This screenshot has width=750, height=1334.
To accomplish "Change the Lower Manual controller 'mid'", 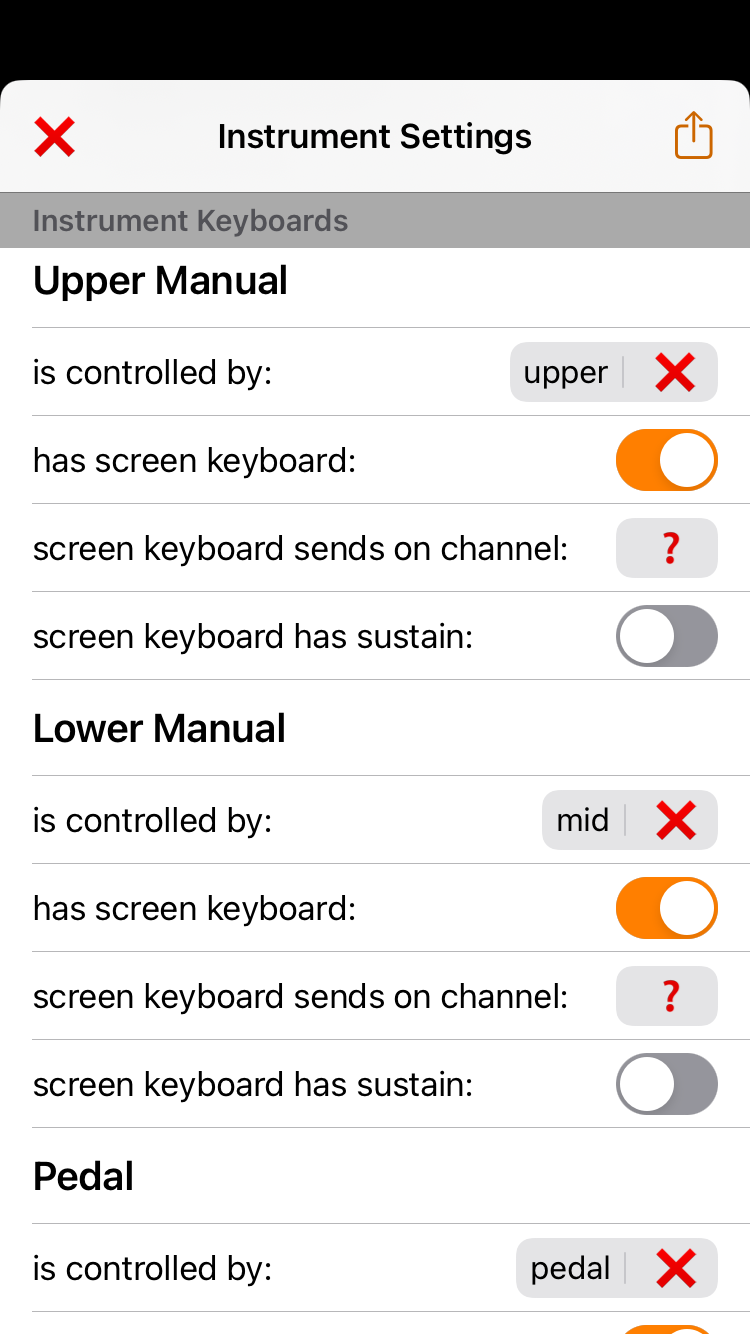I will point(583,820).
